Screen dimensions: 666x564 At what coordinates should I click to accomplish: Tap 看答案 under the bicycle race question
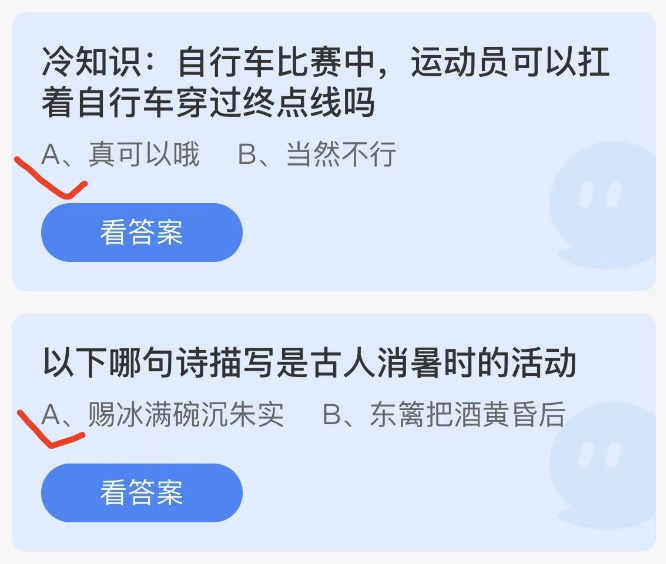[141, 232]
